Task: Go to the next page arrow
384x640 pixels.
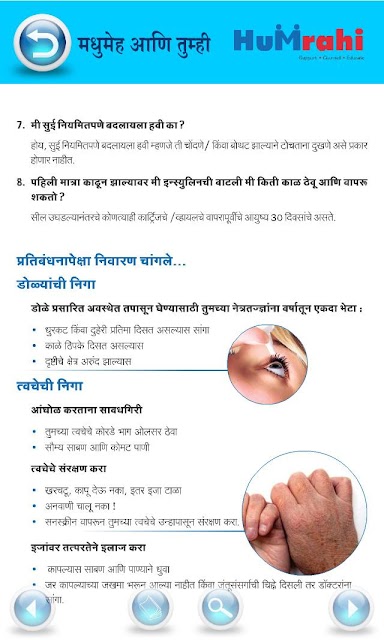Action: coord(351,609)
